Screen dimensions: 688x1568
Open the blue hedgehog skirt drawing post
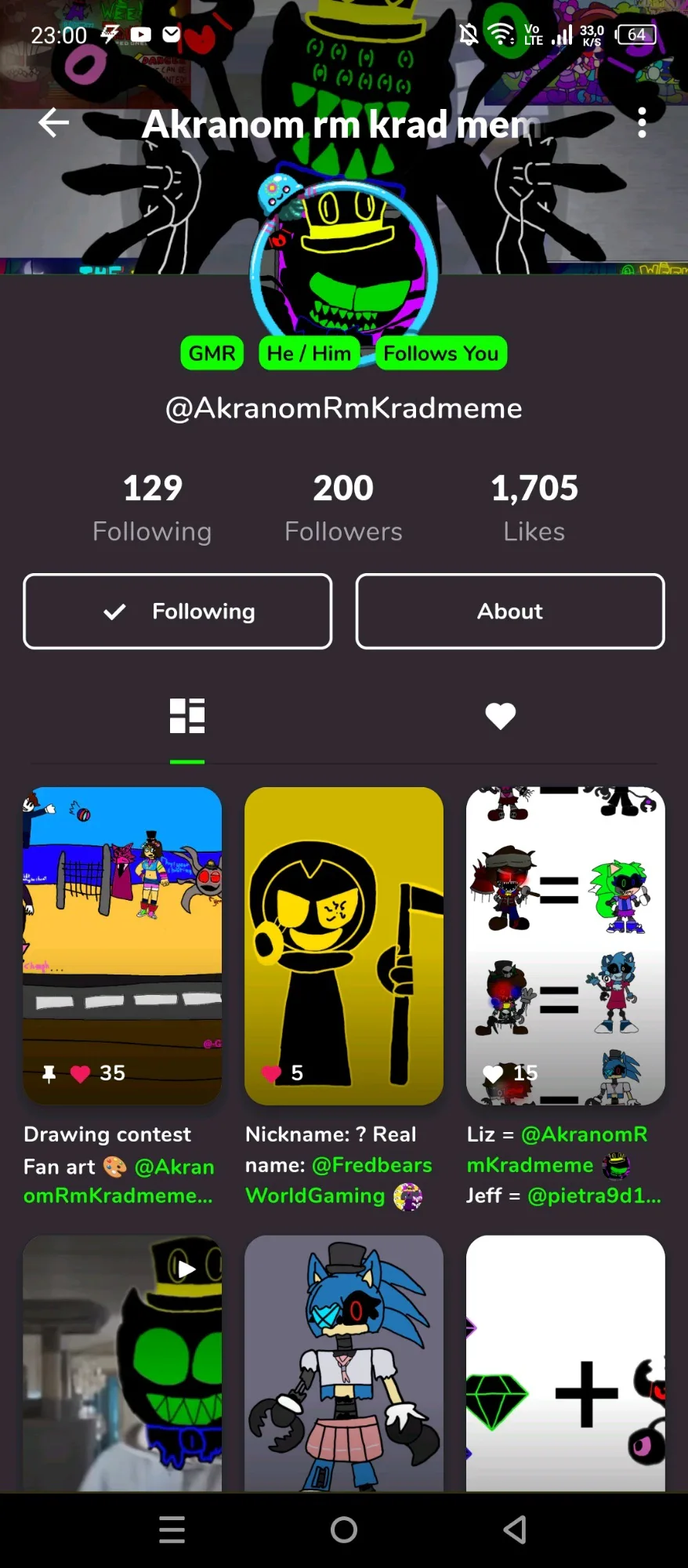343,1364
